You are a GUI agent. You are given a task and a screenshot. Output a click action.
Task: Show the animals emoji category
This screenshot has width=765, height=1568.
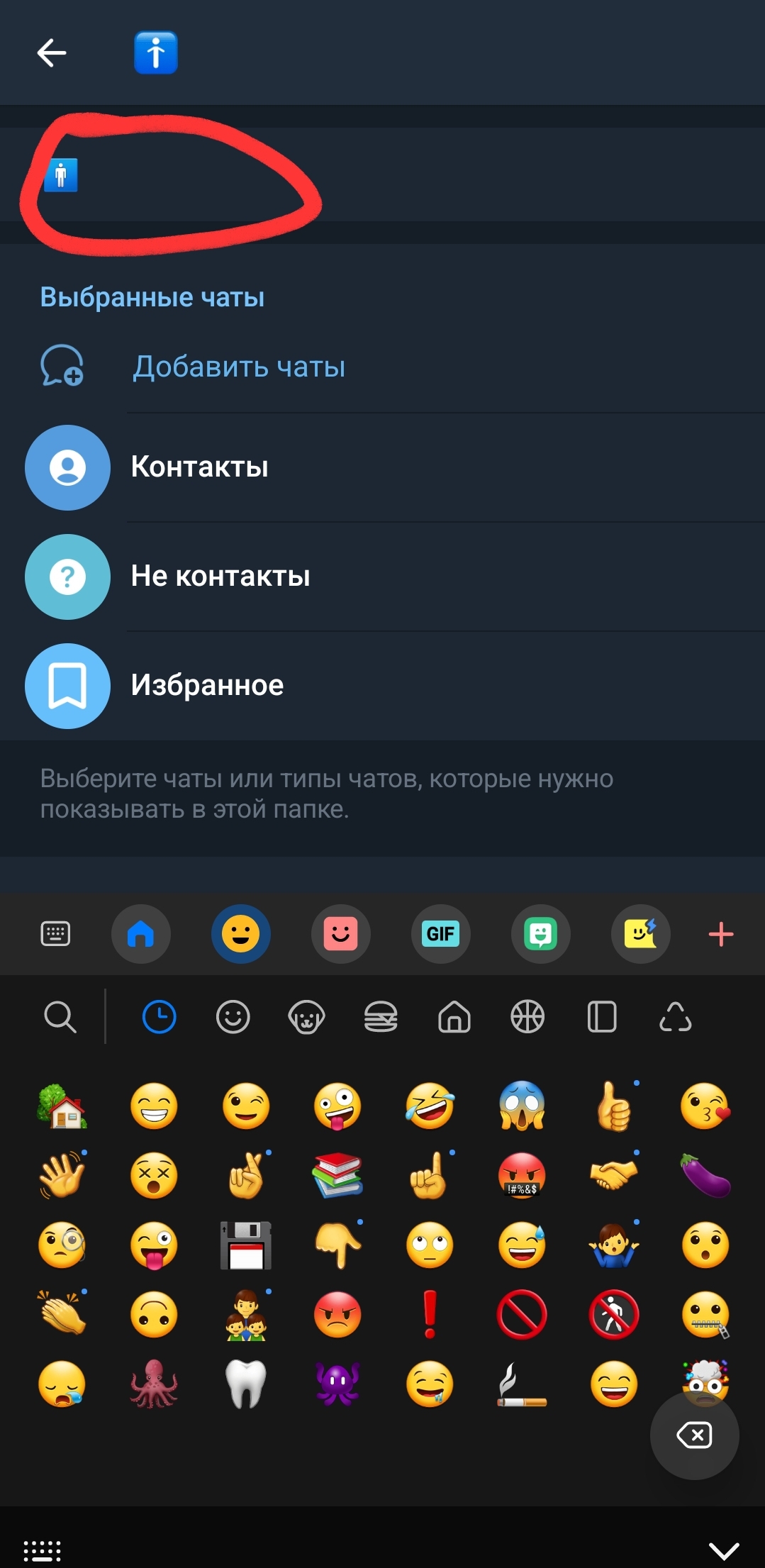tap(306, 1018)
